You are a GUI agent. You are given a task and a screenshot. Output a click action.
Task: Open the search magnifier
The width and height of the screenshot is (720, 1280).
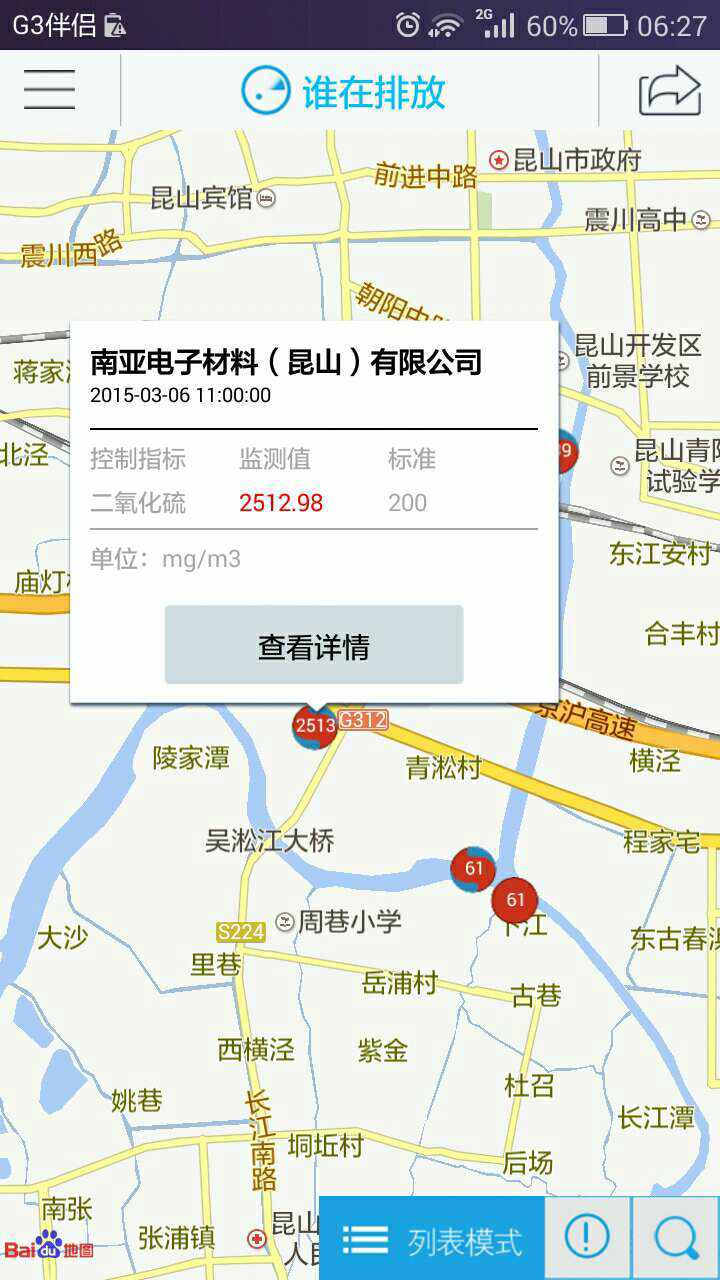tap(676, 1239)
